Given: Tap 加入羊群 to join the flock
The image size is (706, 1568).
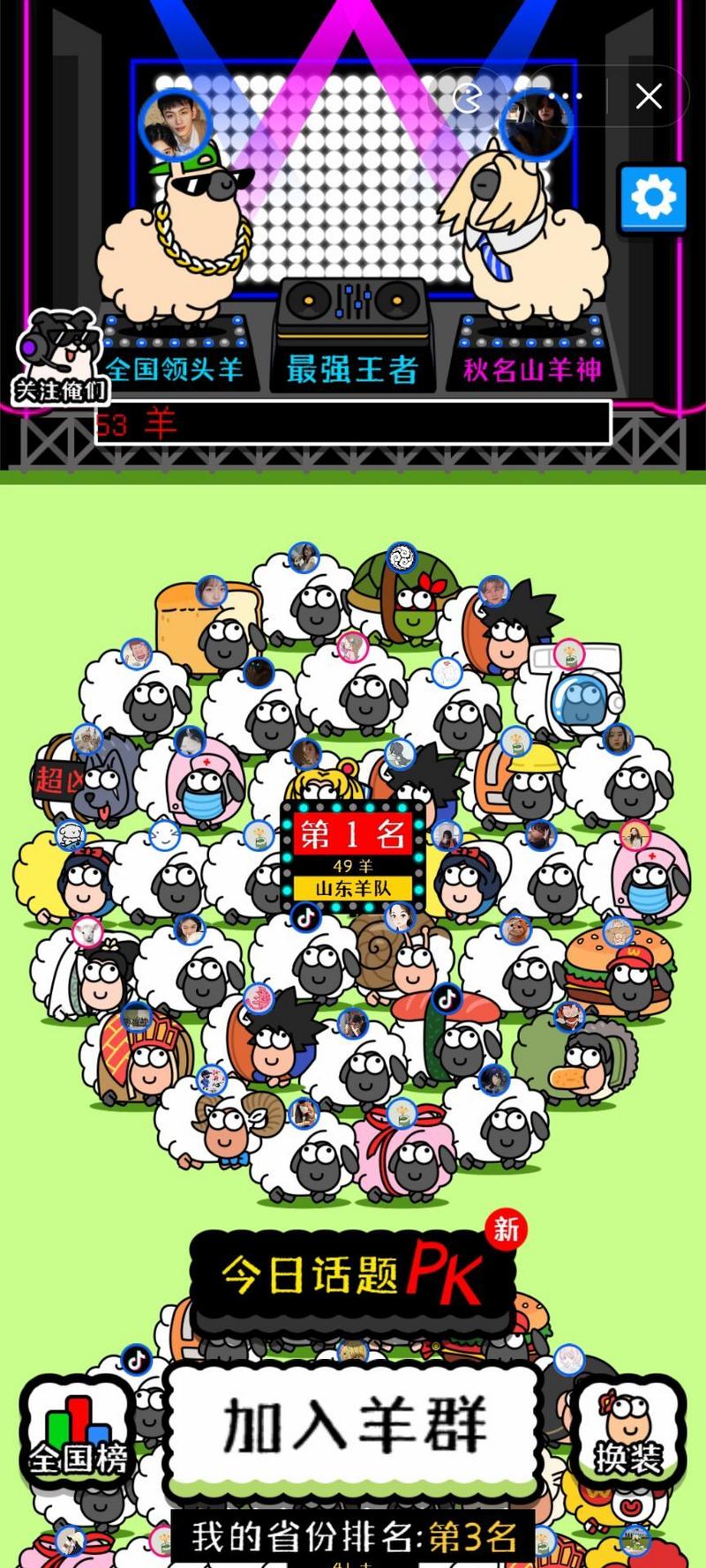Looking at the screenshot, I should point(353,1426).
